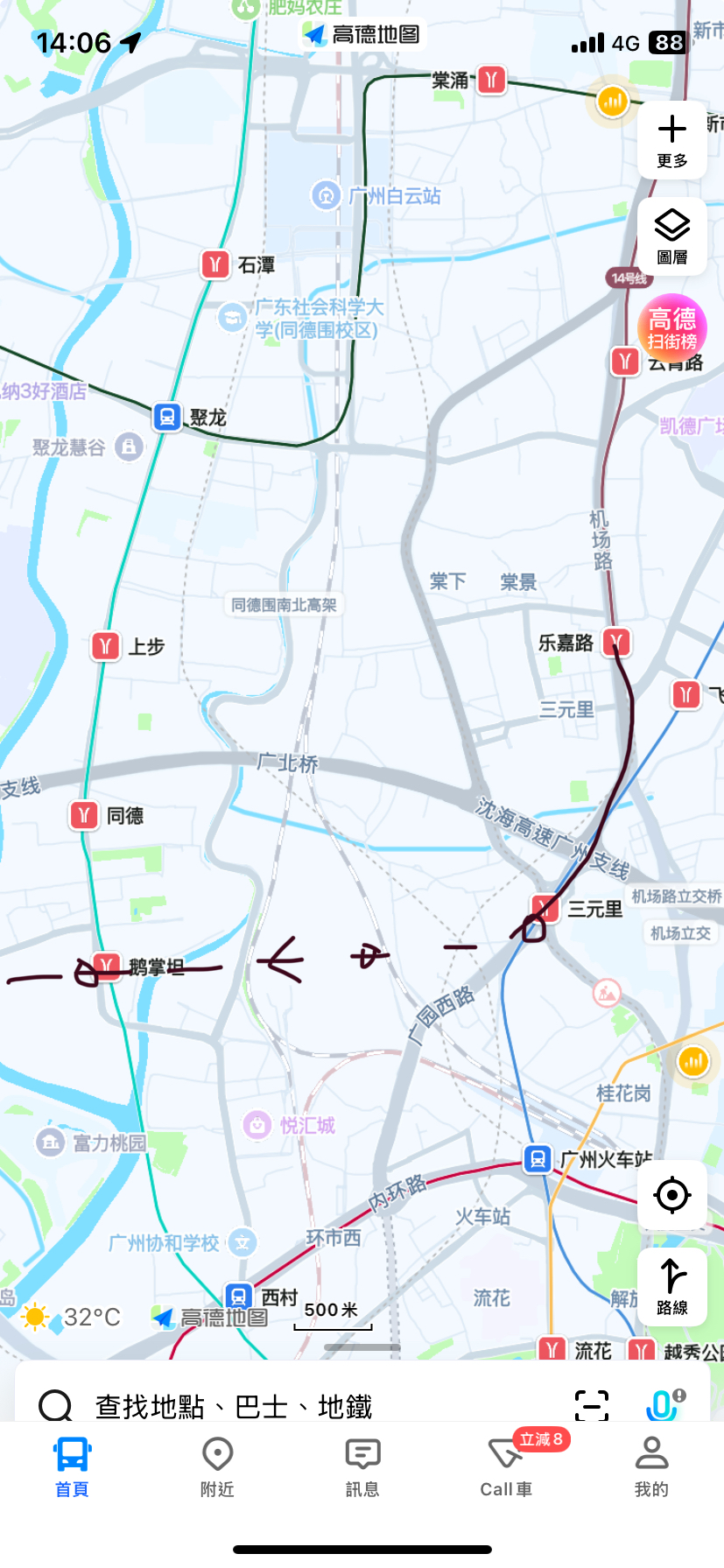This screenshot has width=724, height=1568.
Task: Open the 更多 (more) button
Action: coord(671,140)
